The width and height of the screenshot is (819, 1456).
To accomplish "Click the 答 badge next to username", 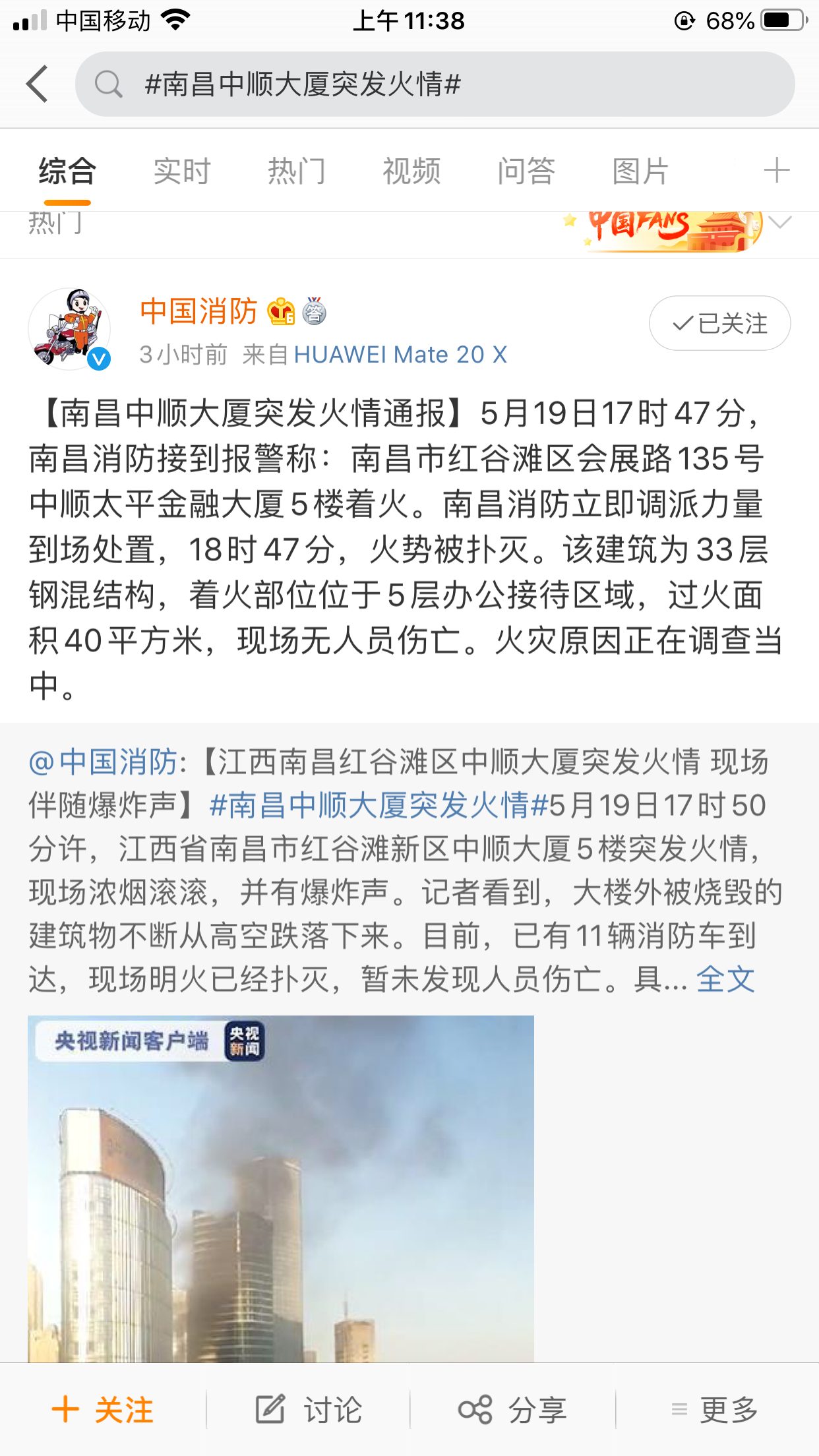I will click(315, 311).
